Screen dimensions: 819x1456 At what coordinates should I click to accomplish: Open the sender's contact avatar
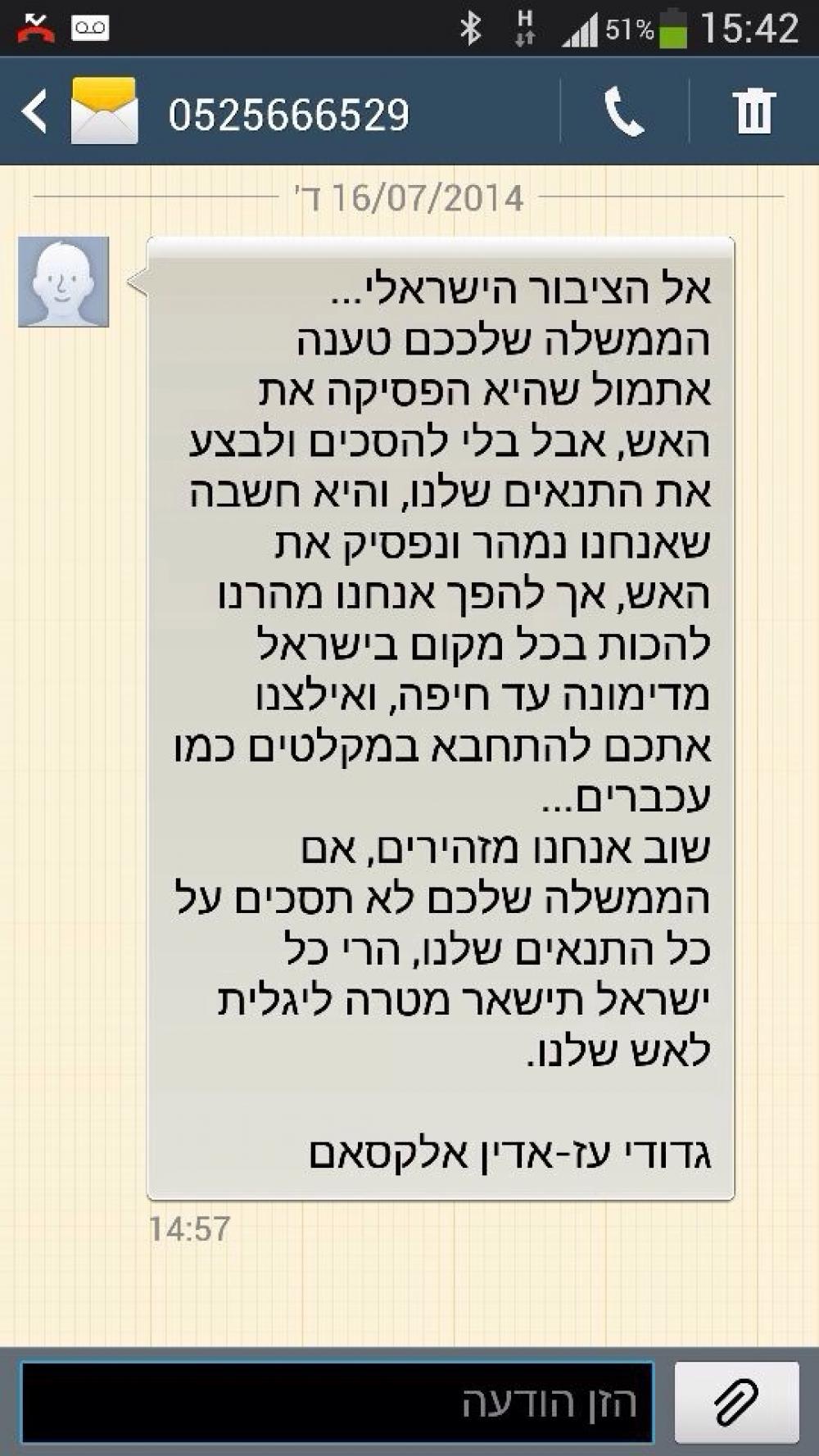[63, 282]
